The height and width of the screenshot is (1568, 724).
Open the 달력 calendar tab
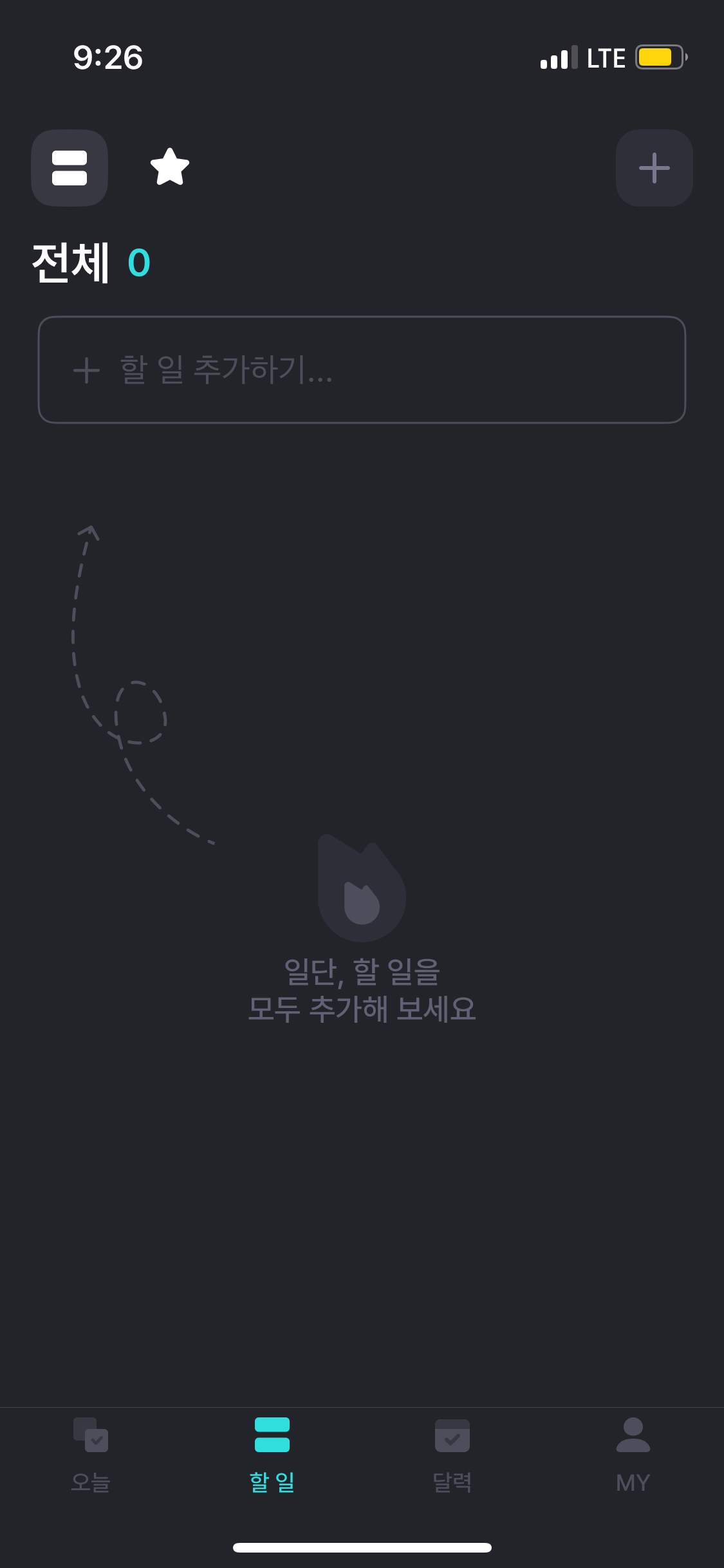452,1455
